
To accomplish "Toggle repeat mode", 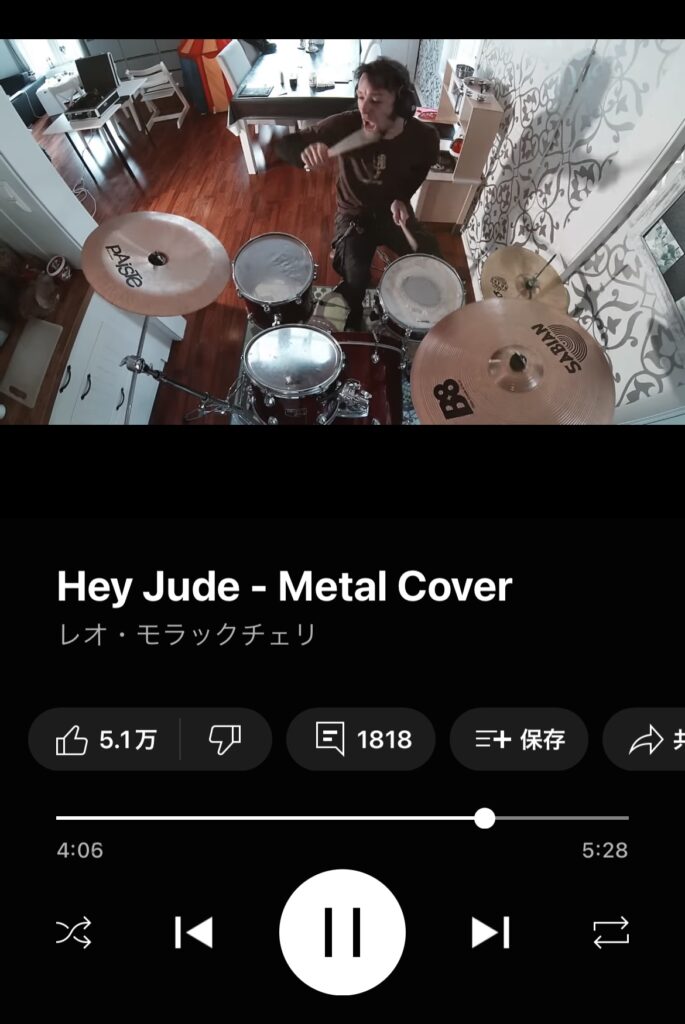I will [611, 932].
